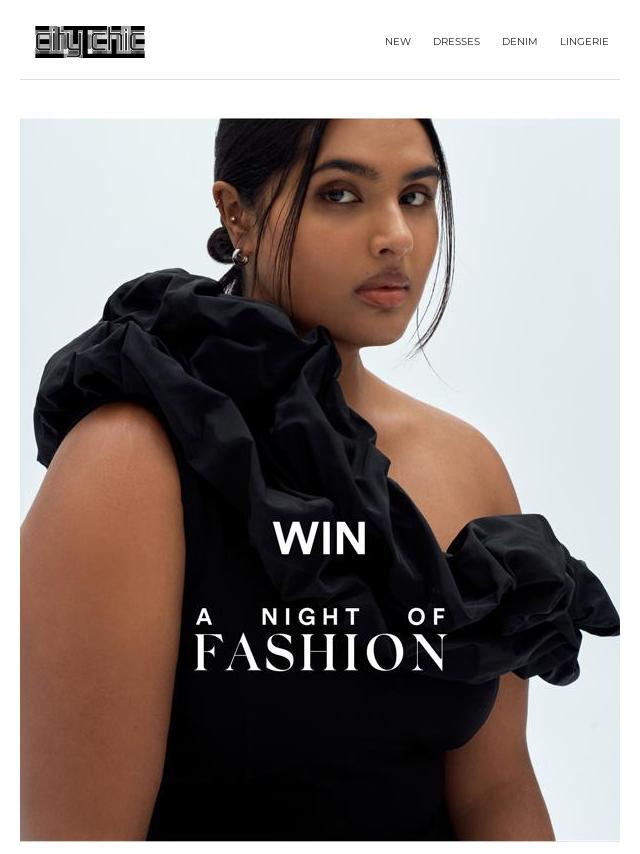This screenshot has height=854, width=640.
Task: Browse the DENIM category
Action: (519, 42)
